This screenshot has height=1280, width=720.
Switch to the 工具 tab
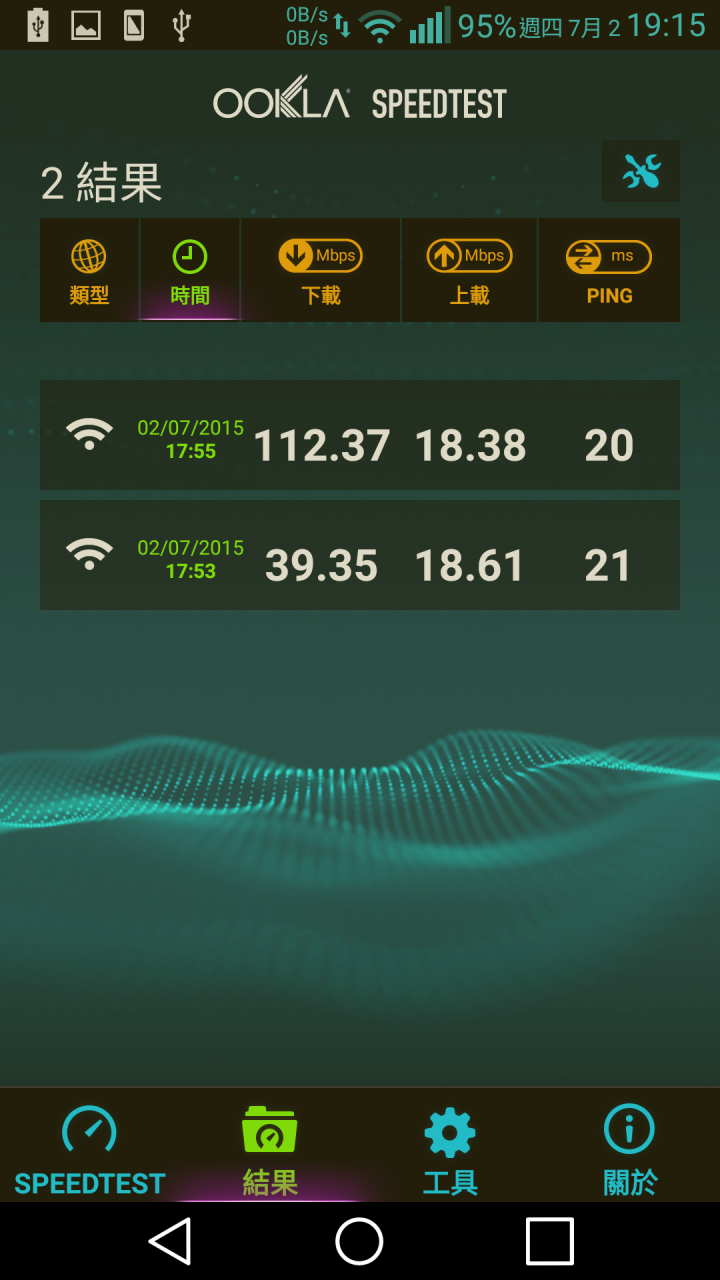tap(450, 1150)
